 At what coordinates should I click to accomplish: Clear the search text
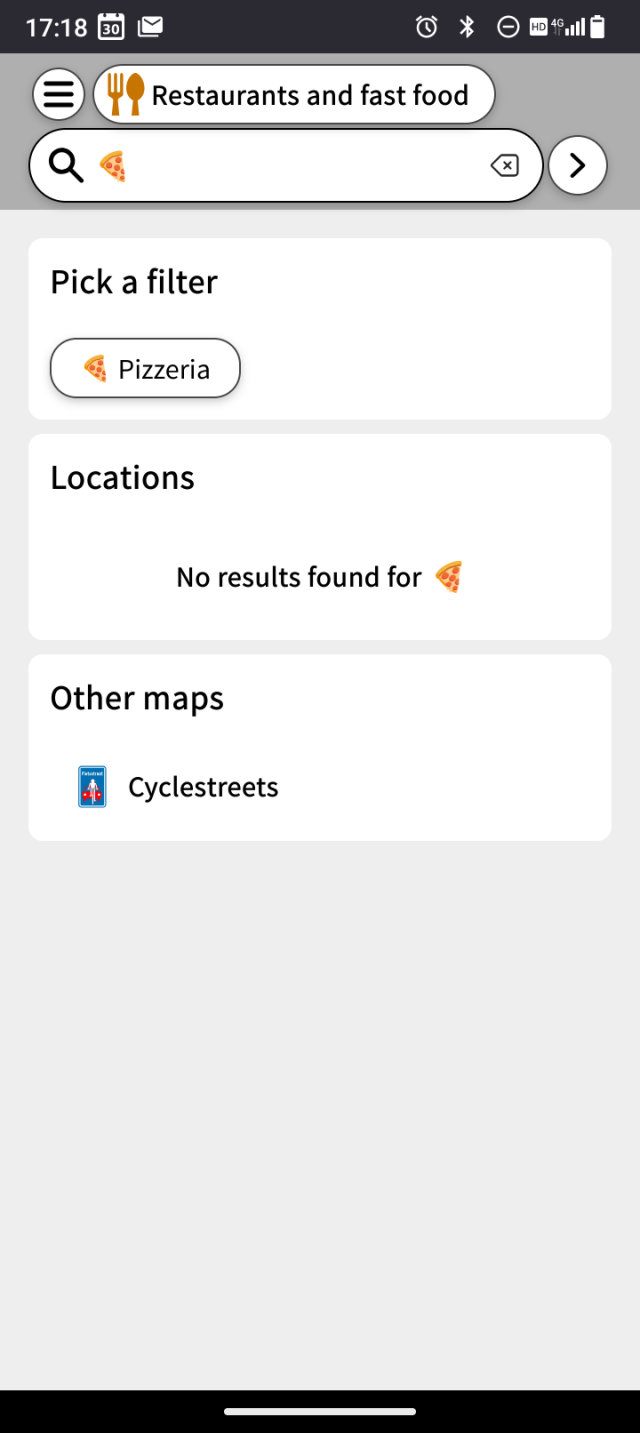pyautogui.click(x=505, y=166)
